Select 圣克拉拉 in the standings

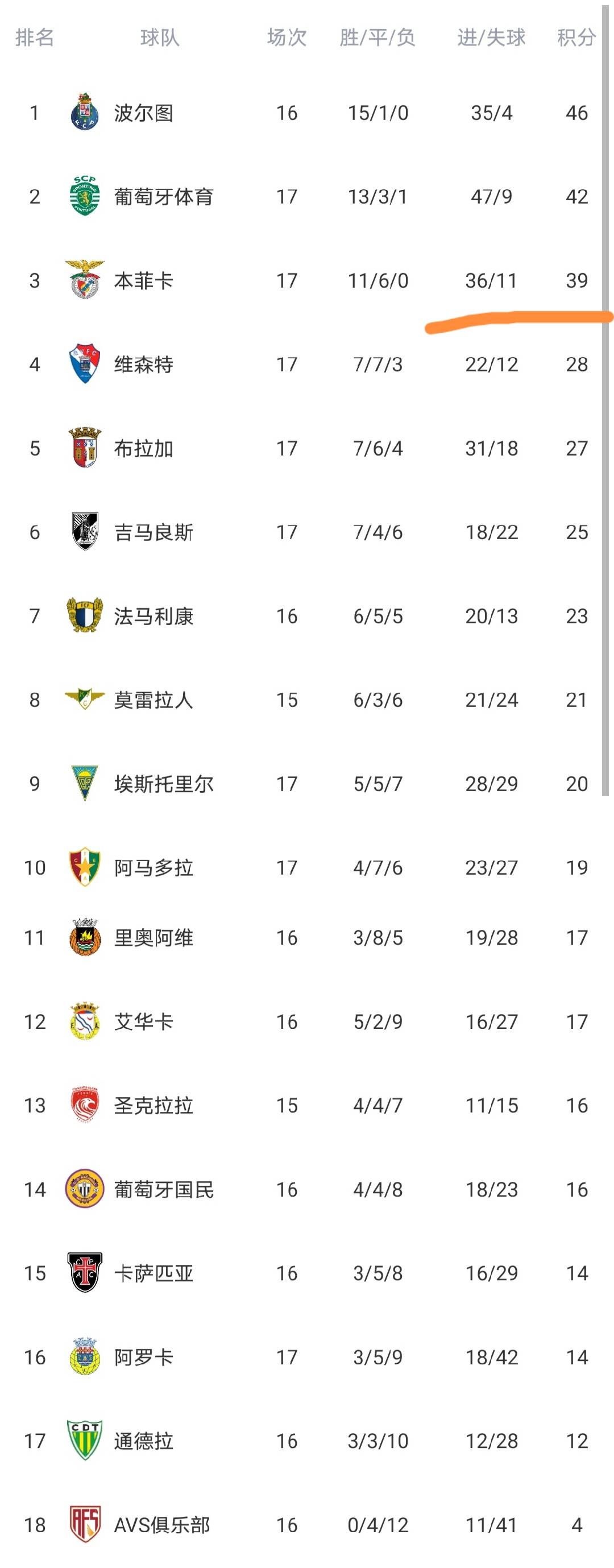tap(153, 1106)
